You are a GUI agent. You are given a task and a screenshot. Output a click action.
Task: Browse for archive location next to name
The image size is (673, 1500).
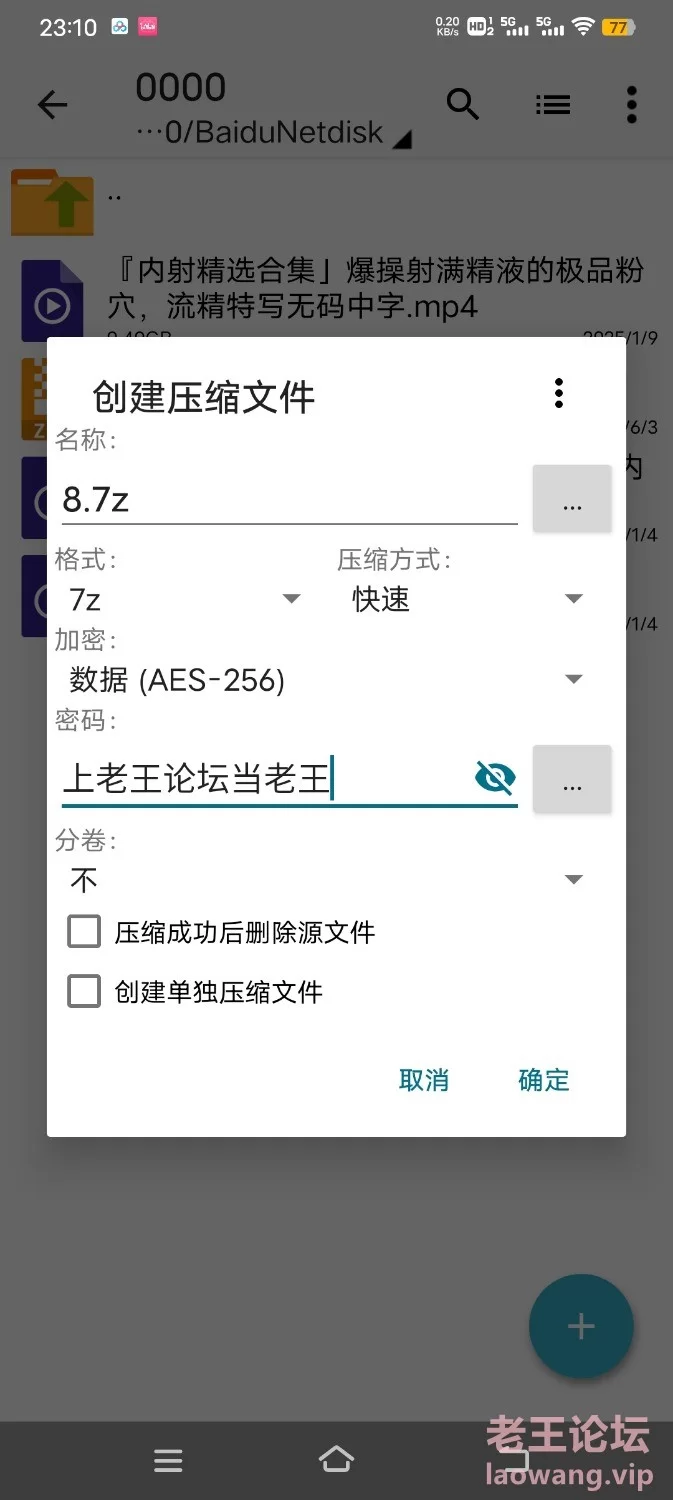pyautogui.click(x=572, y=498)
